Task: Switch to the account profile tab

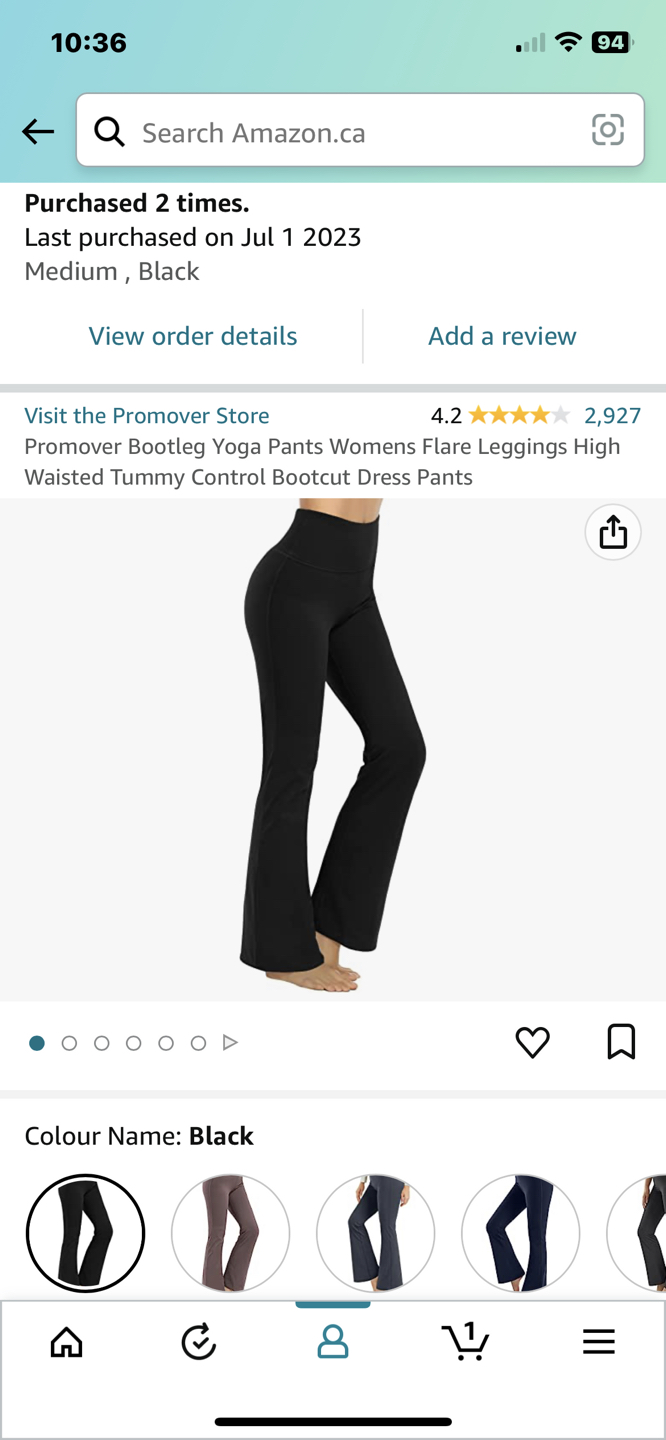Action: [x=333, y=1342]
